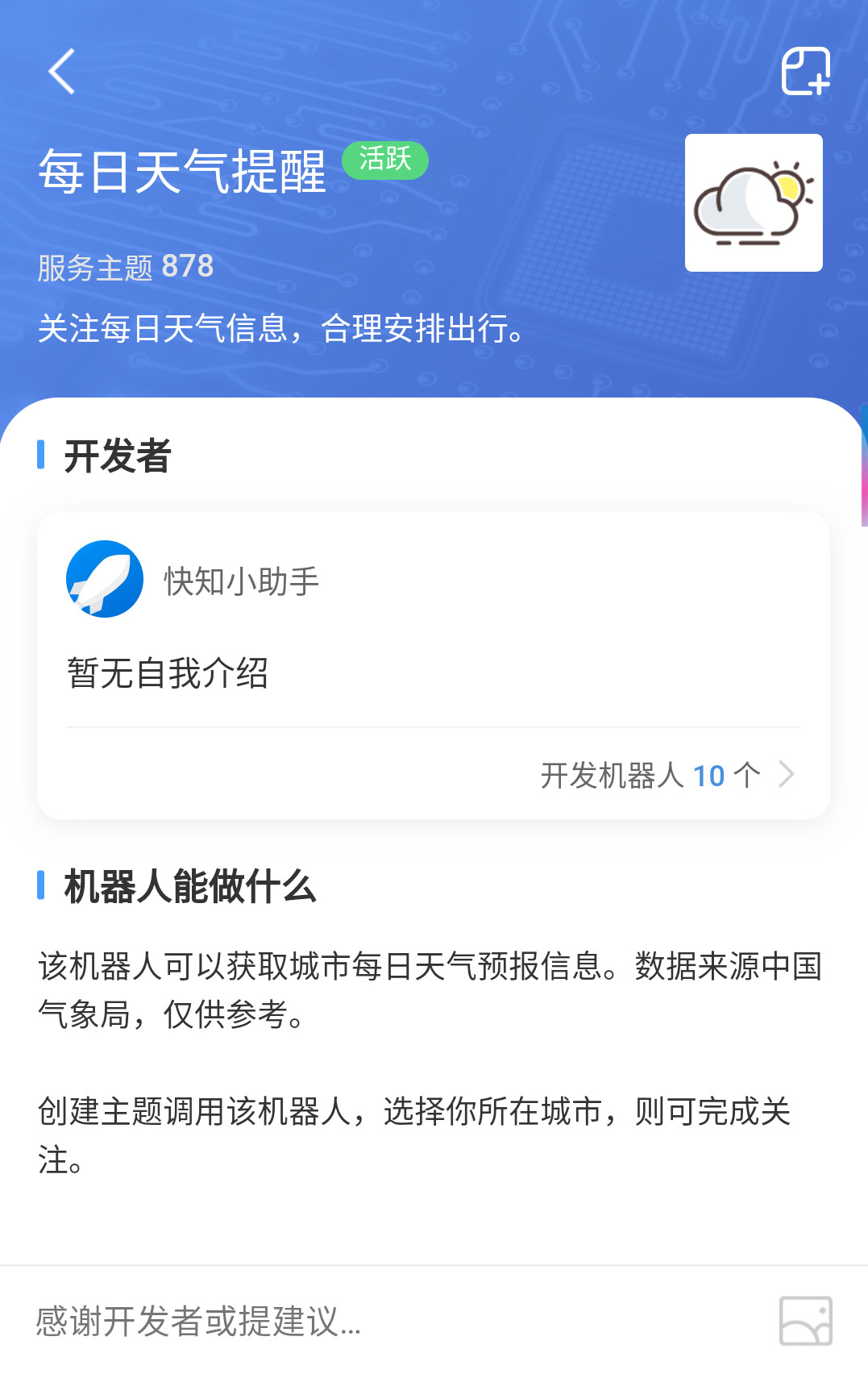
Task: Expand the 开发机器人 list via the chevron
Action: click(x=786, y=775)
